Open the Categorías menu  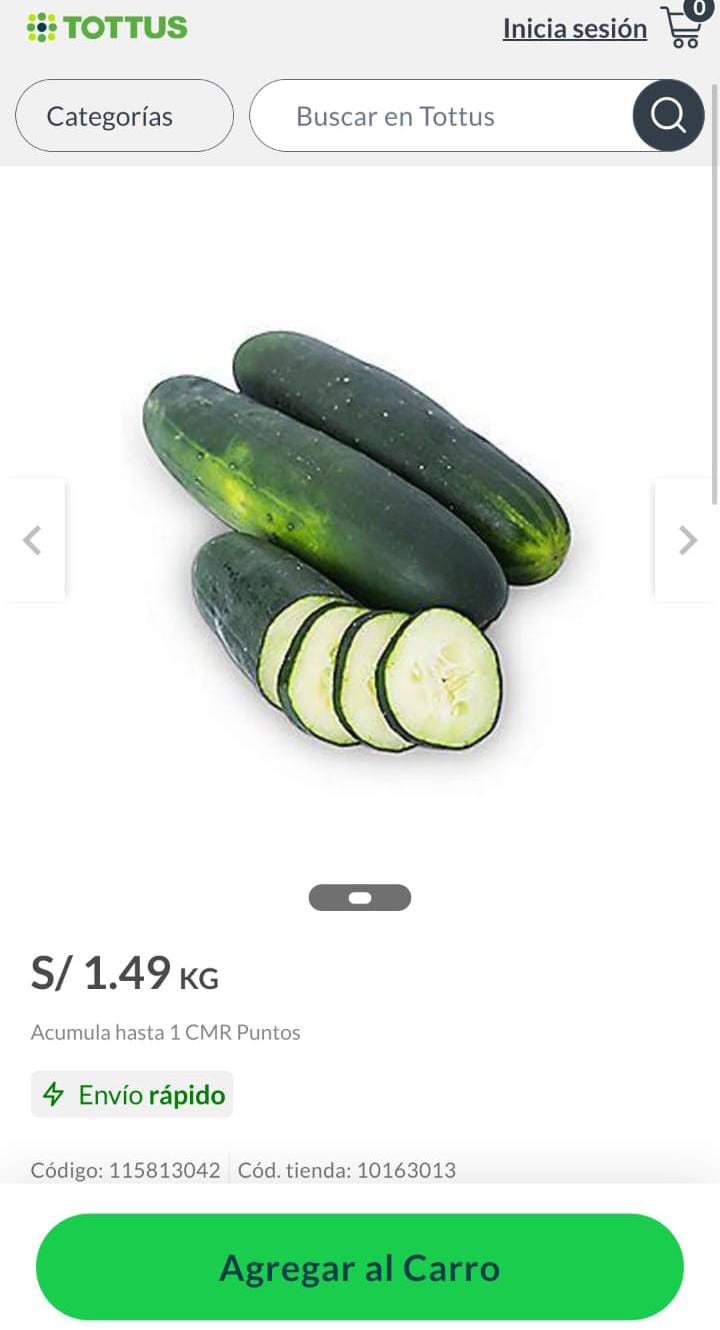(124, 116)
